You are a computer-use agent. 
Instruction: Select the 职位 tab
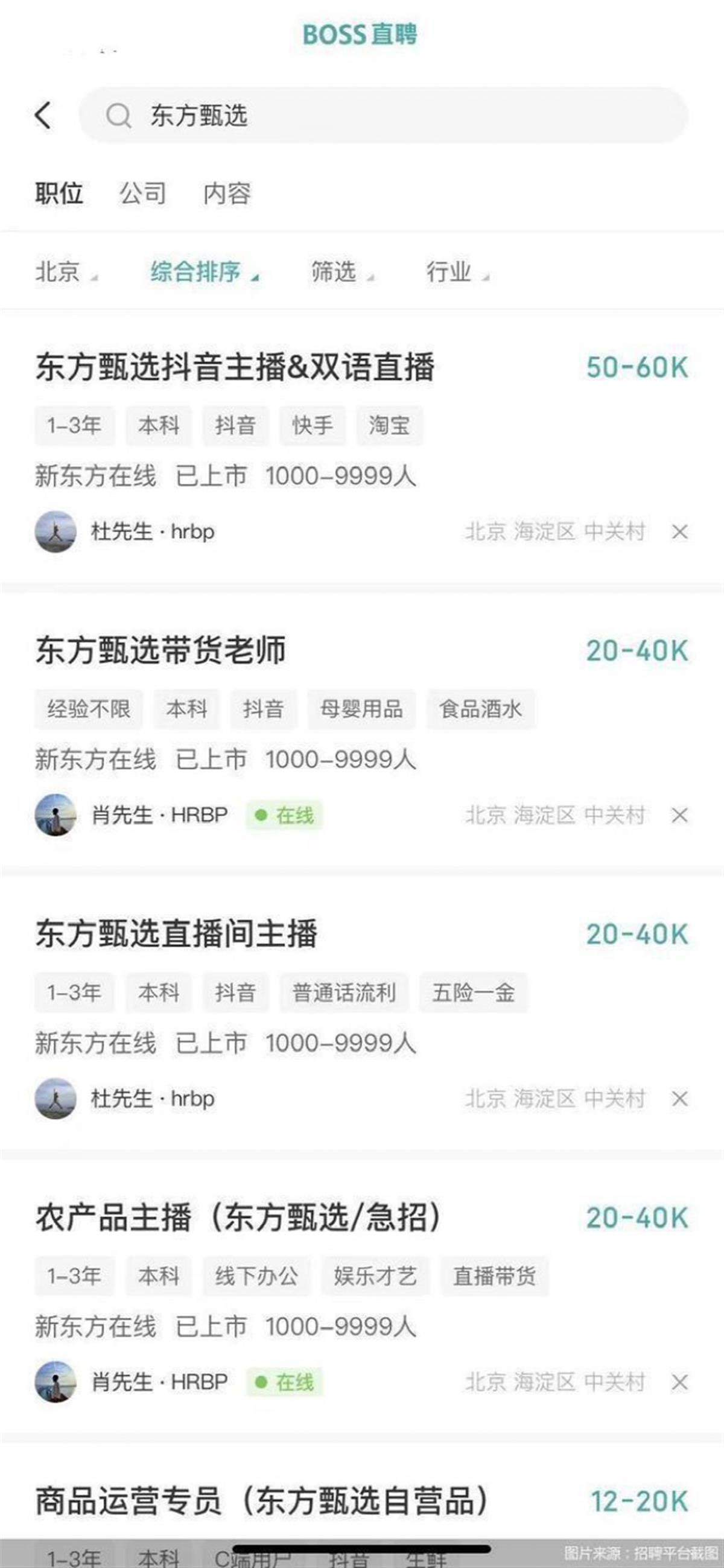click(59, 194)
